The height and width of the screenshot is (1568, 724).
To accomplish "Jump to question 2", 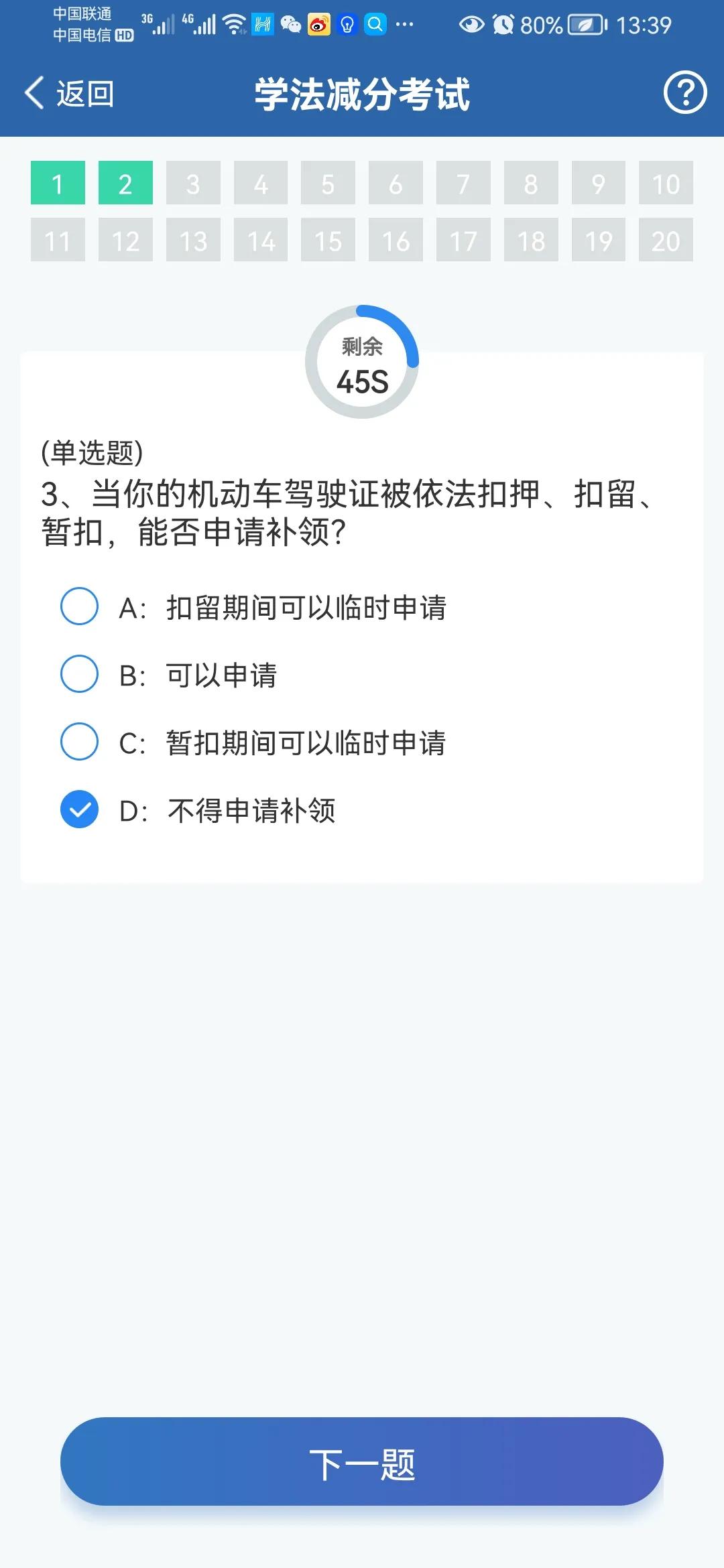I will [x=125, y=183].
